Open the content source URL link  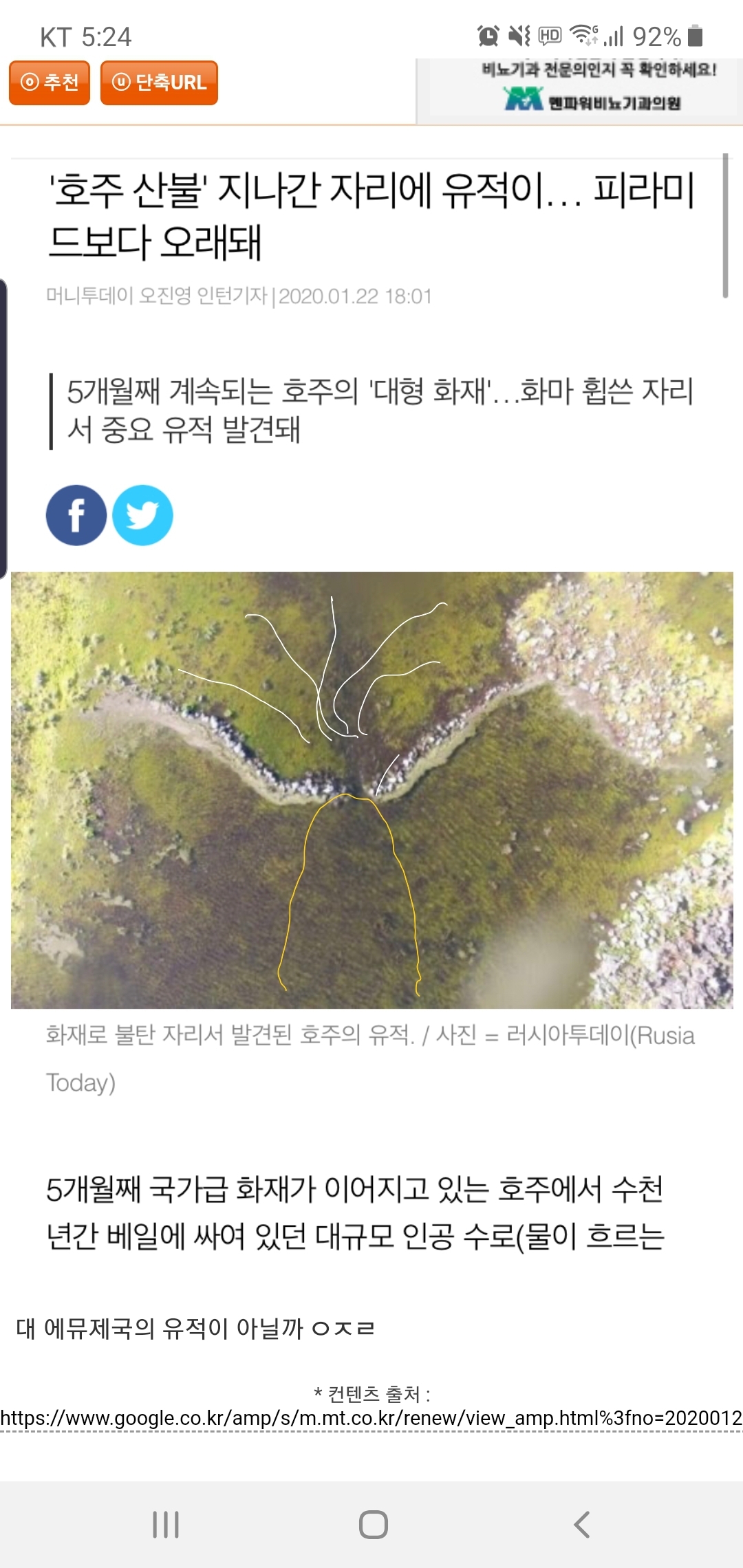point(371,1417)
